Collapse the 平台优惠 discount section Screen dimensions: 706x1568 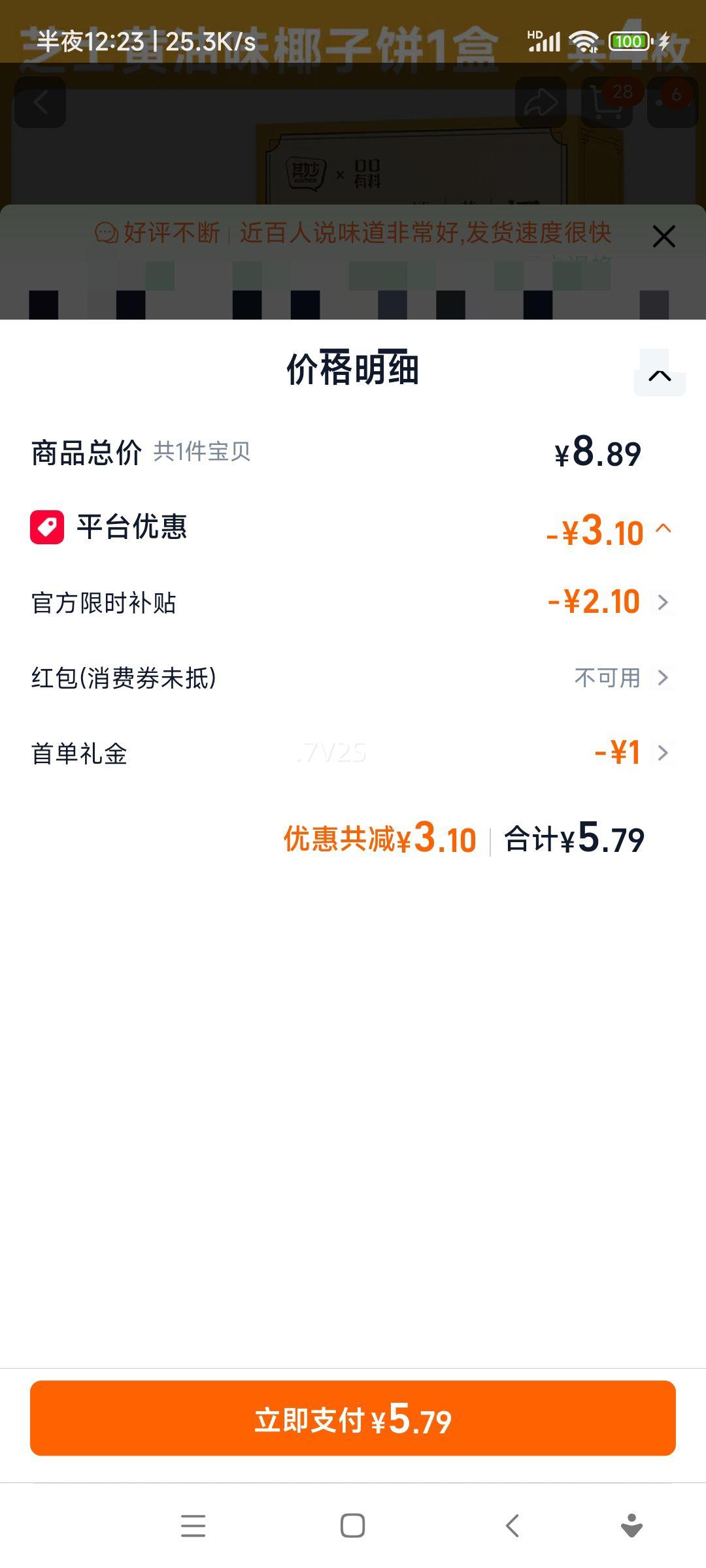tap(665, 531)
